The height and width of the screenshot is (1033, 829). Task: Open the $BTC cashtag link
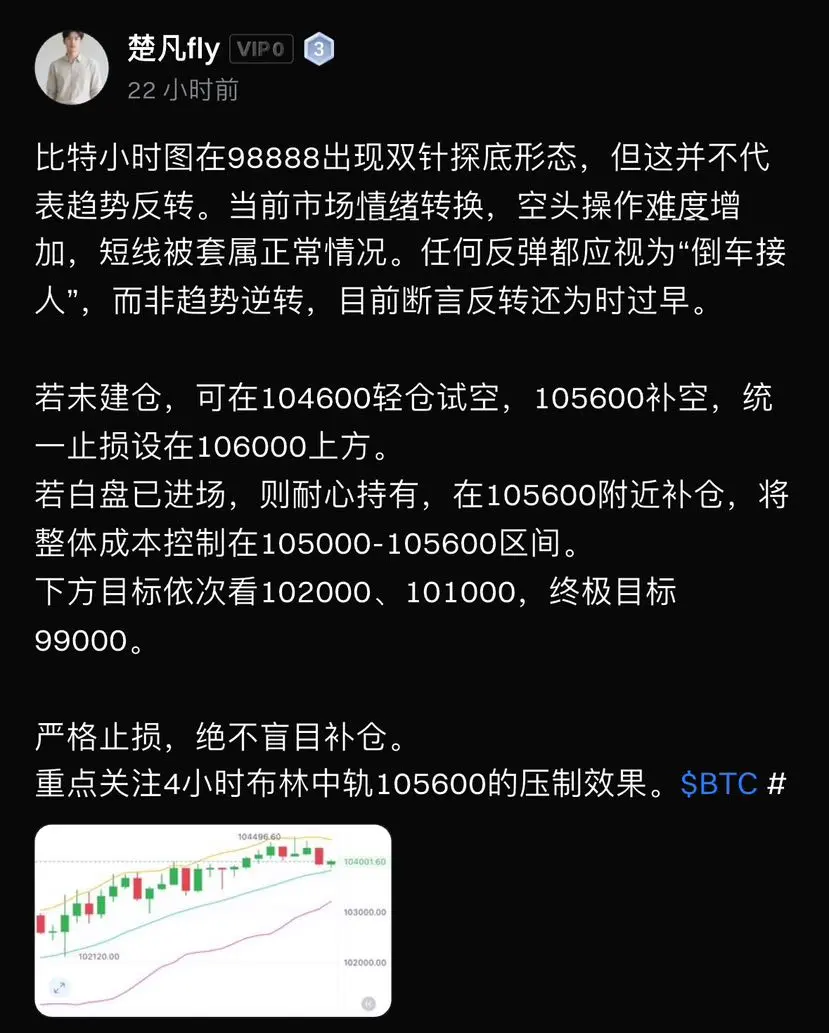click(x=718, y=783)
